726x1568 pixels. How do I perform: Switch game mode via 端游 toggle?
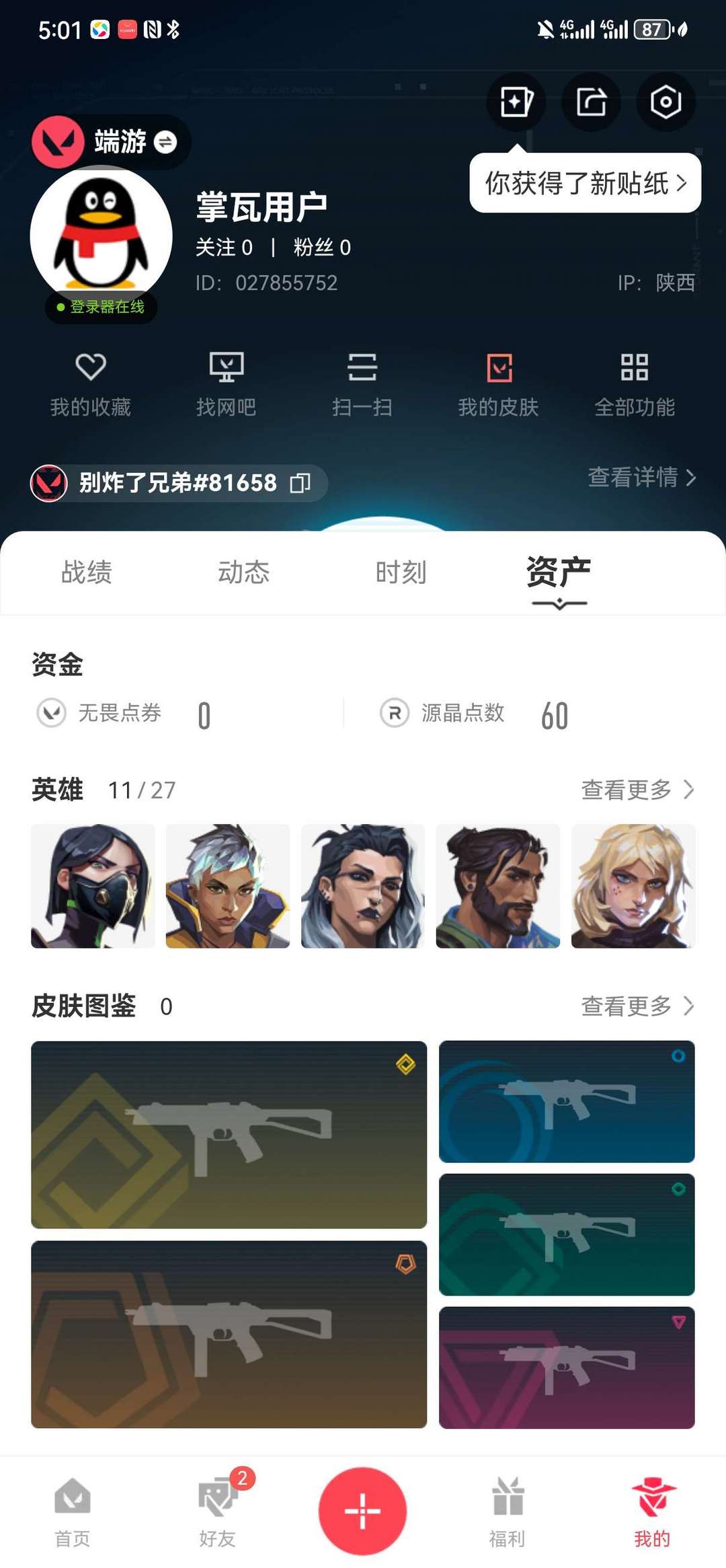tap(112, 142)
